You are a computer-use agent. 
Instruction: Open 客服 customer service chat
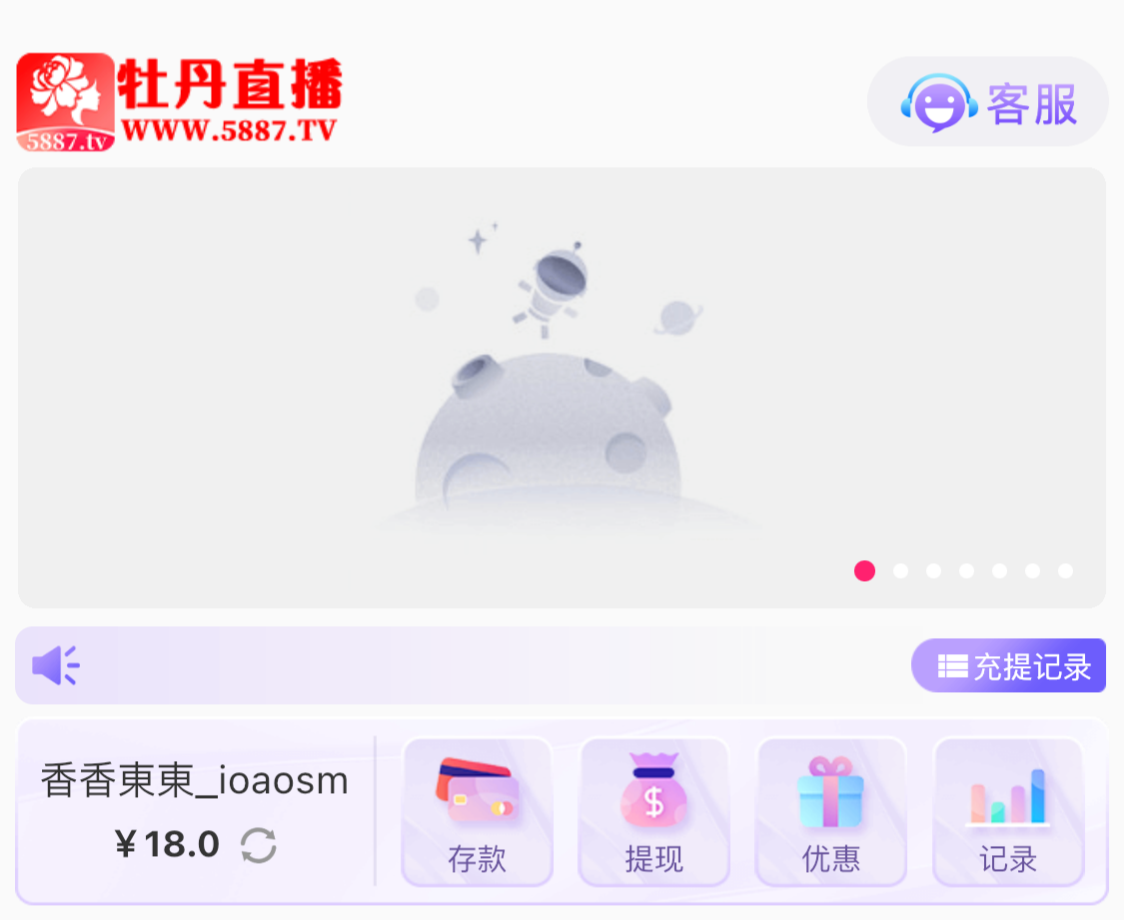tap(988, 102)
